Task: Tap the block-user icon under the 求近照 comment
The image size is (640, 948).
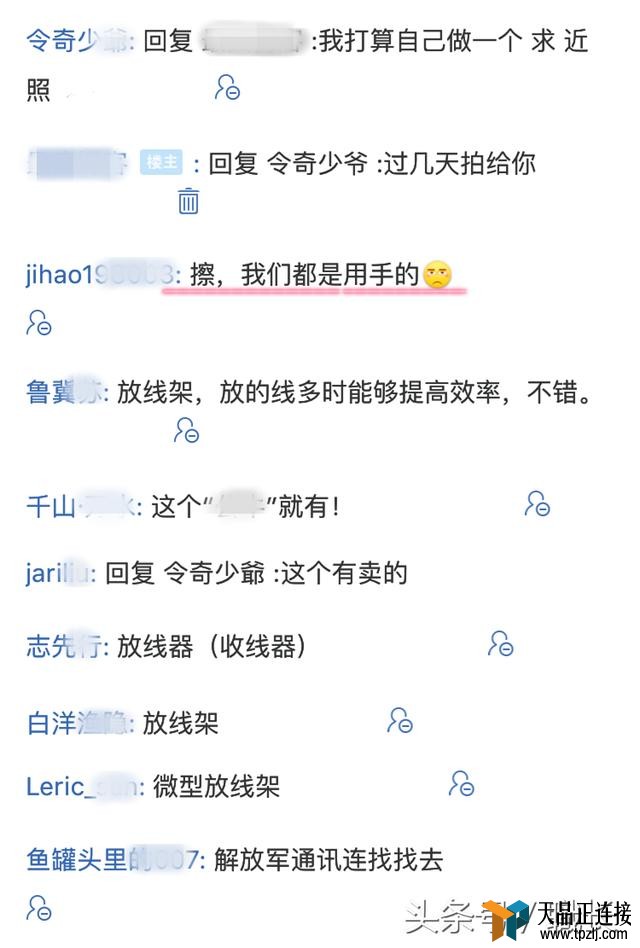Action: coord(227,87)
